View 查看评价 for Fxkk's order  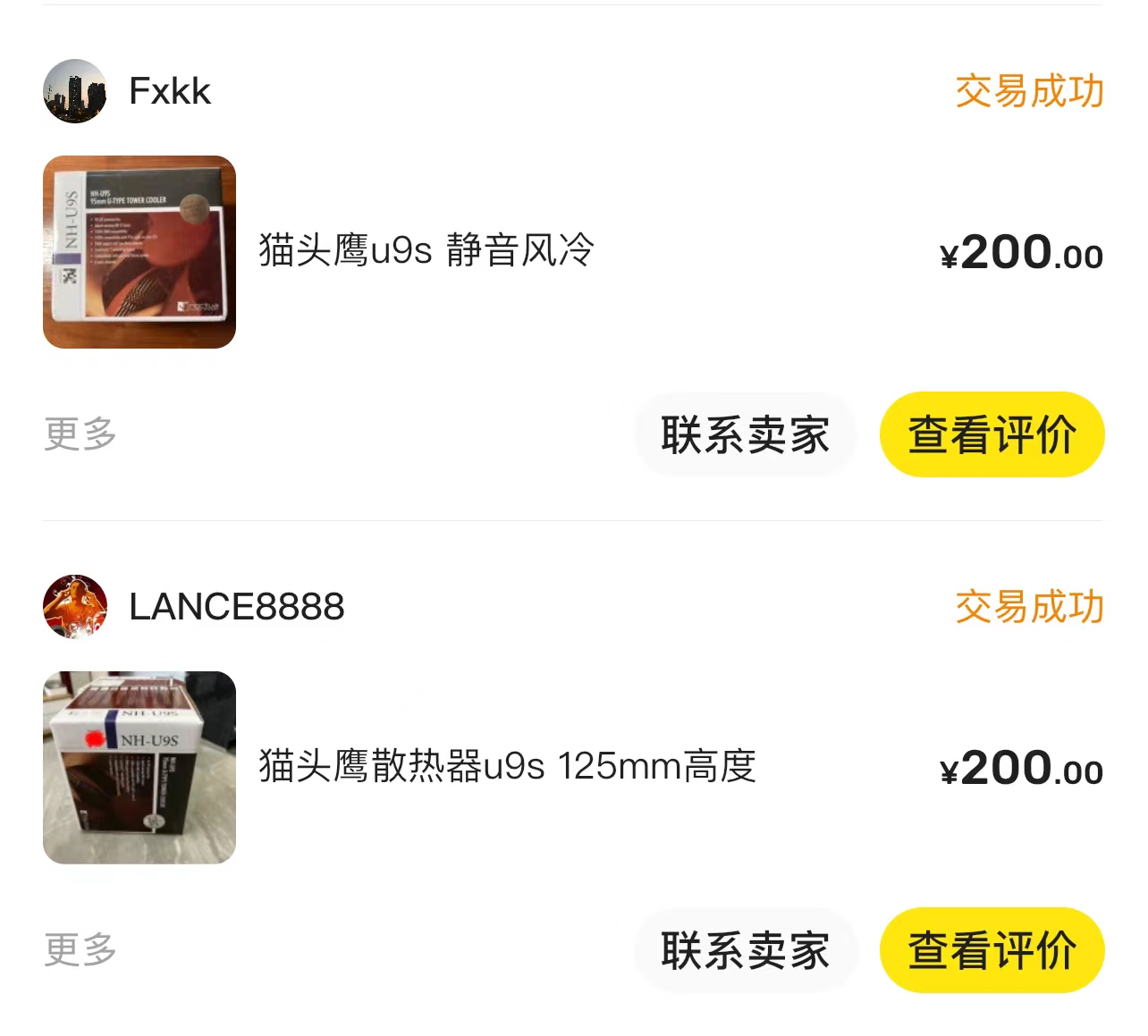point(992,434)
